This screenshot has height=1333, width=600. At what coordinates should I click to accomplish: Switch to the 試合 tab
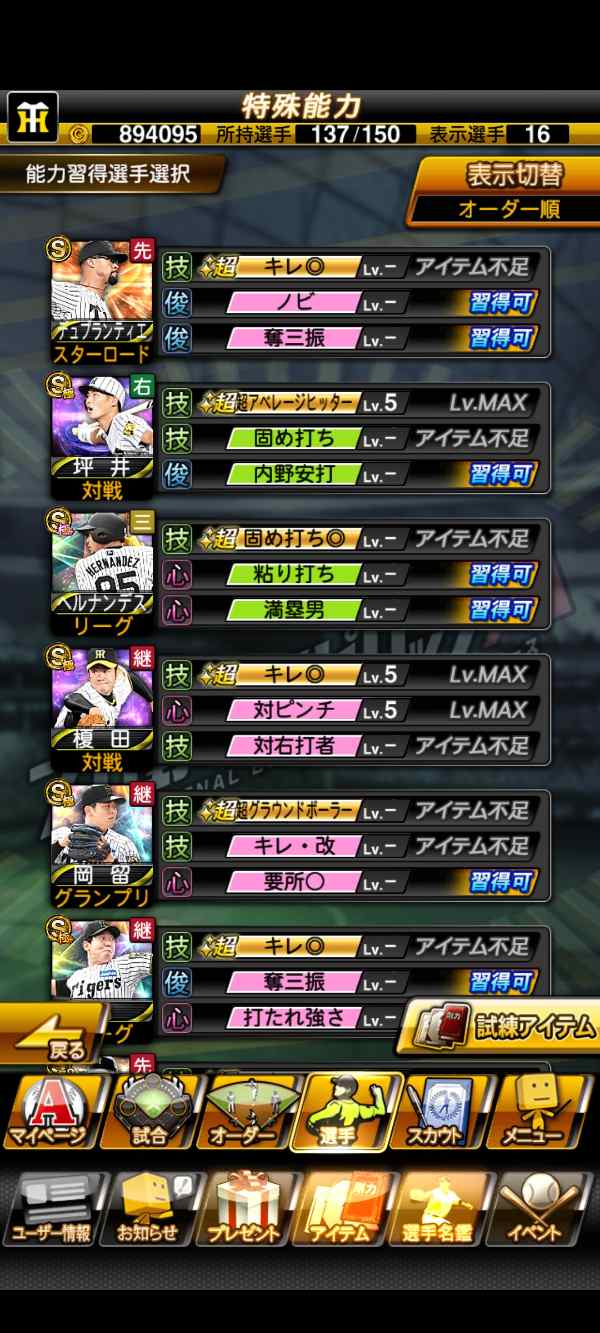point(148,1112)
